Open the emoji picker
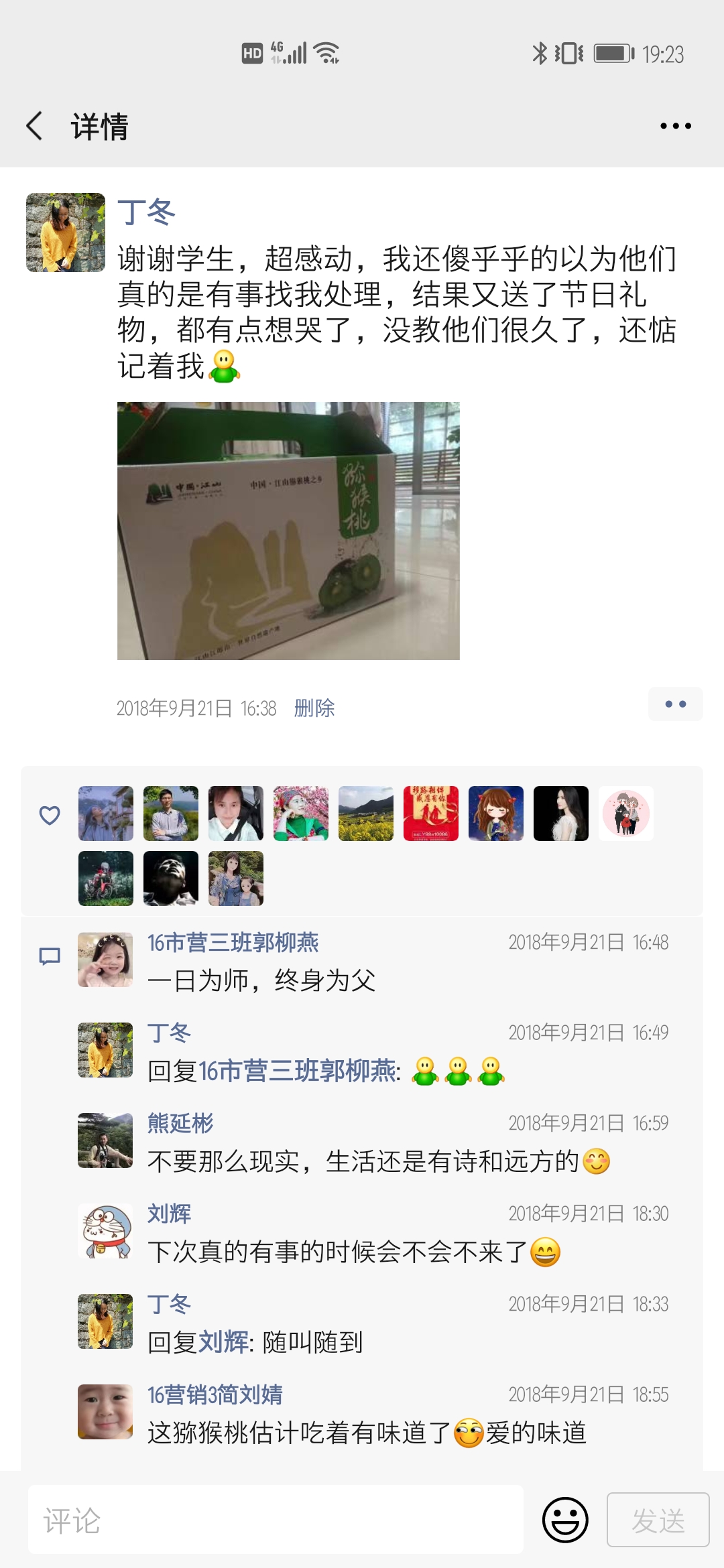This screenshot has height=1568, width=724. point(565,1520)
